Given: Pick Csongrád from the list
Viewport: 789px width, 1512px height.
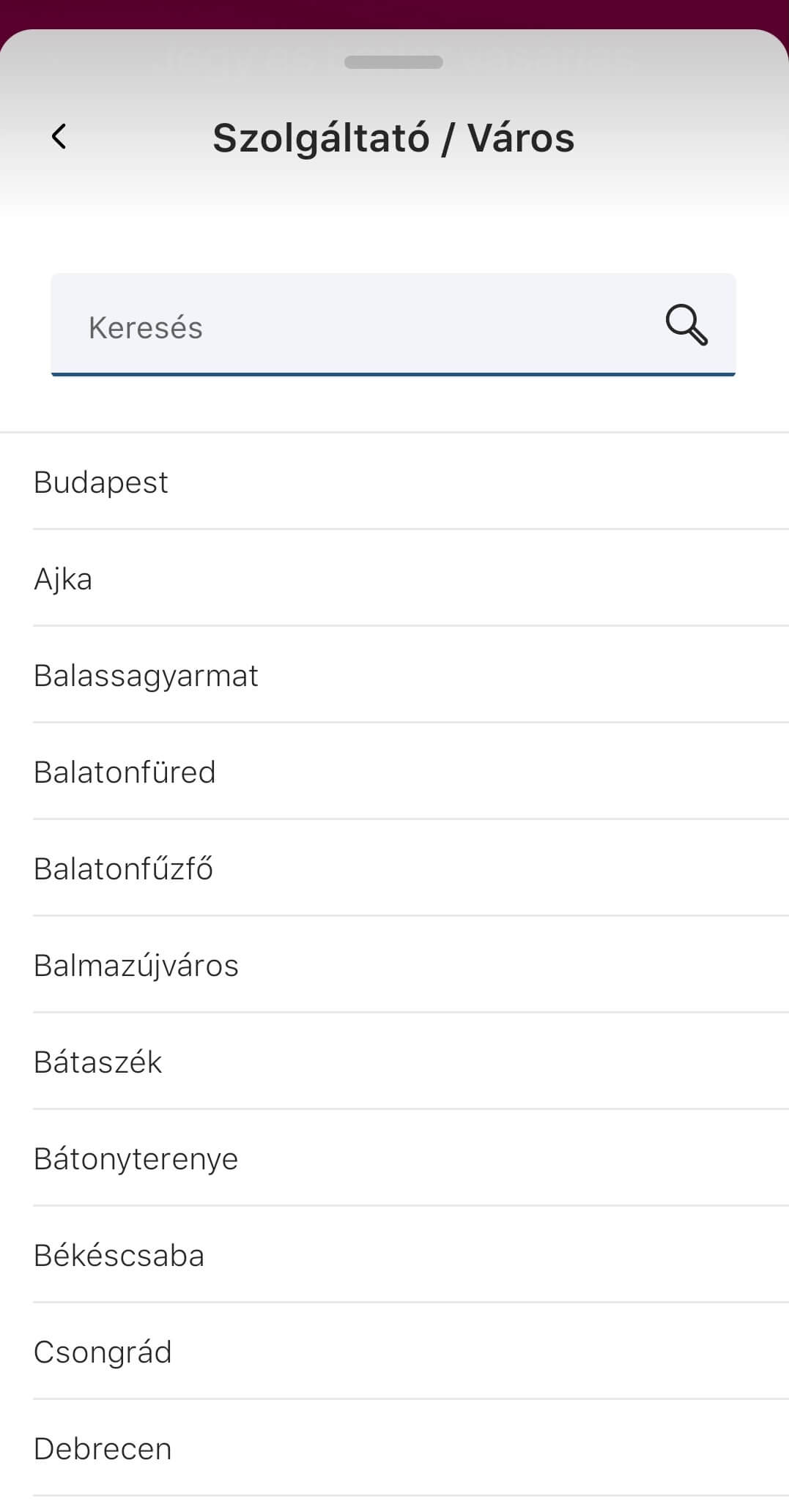Looking at the screenshot, I should pyautogui.click(x=103, y=1352).
